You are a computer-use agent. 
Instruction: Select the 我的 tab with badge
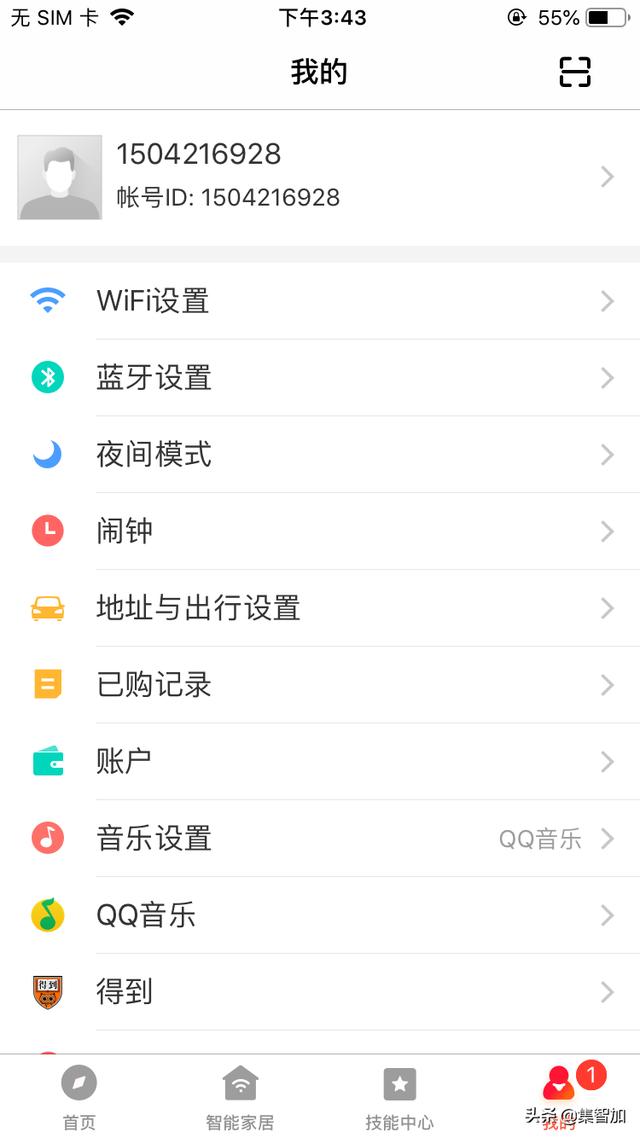[560, 1094]
